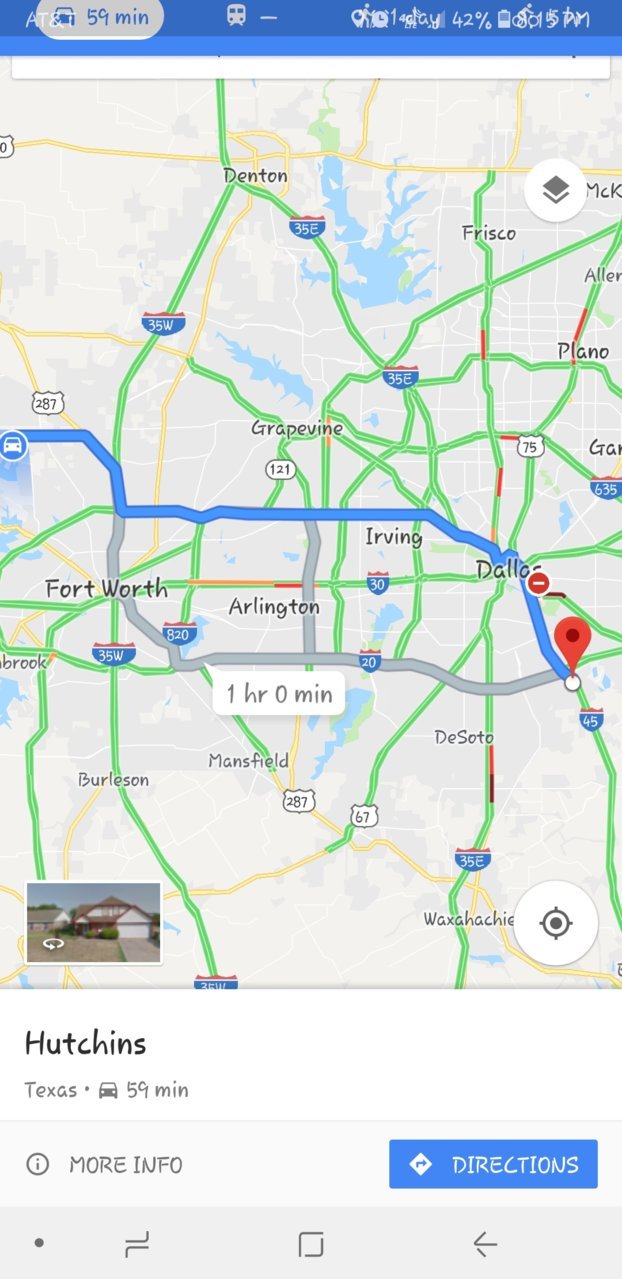This screenshot has height=1279, width=622.
Task: Tap the blue DIRECTIONS button
Action: point(493,1164)
